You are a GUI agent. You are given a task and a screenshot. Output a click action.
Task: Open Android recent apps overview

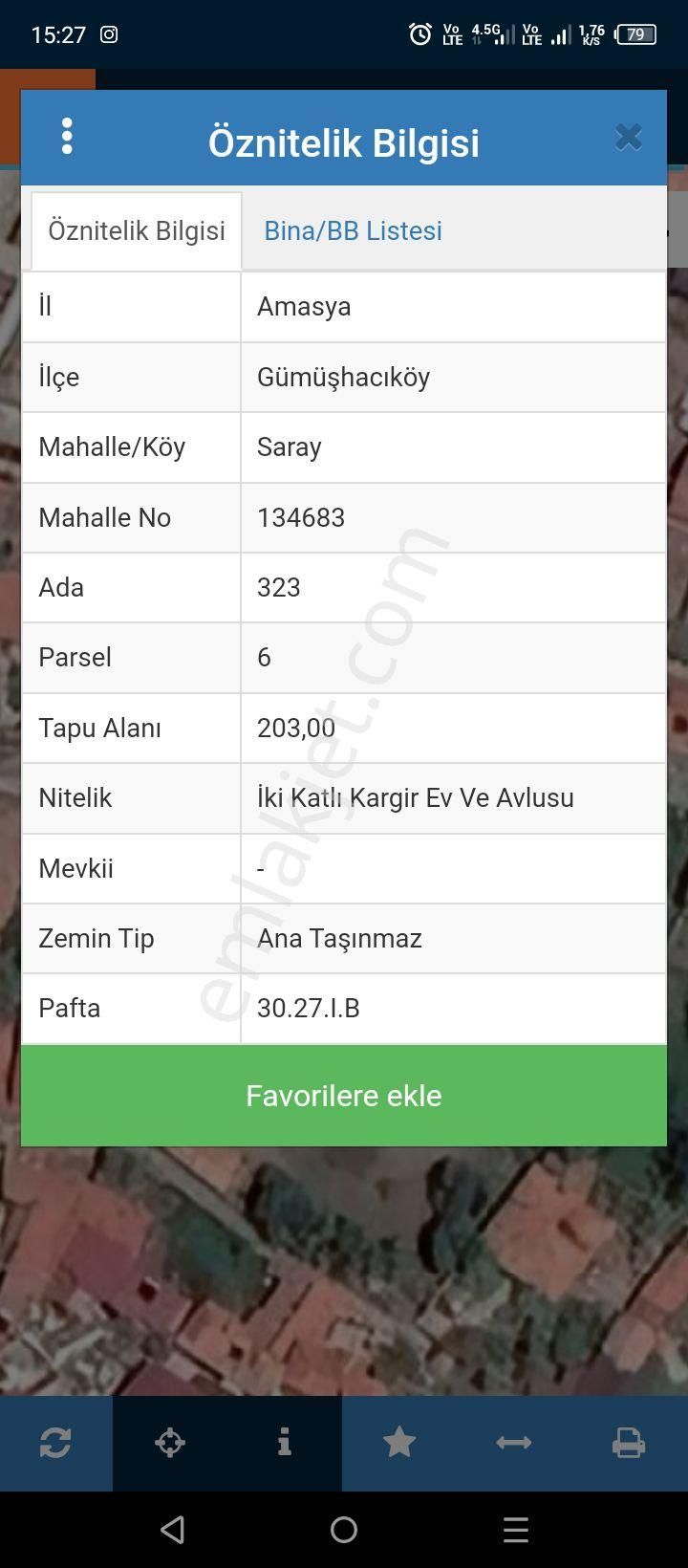click(516, 1528)
